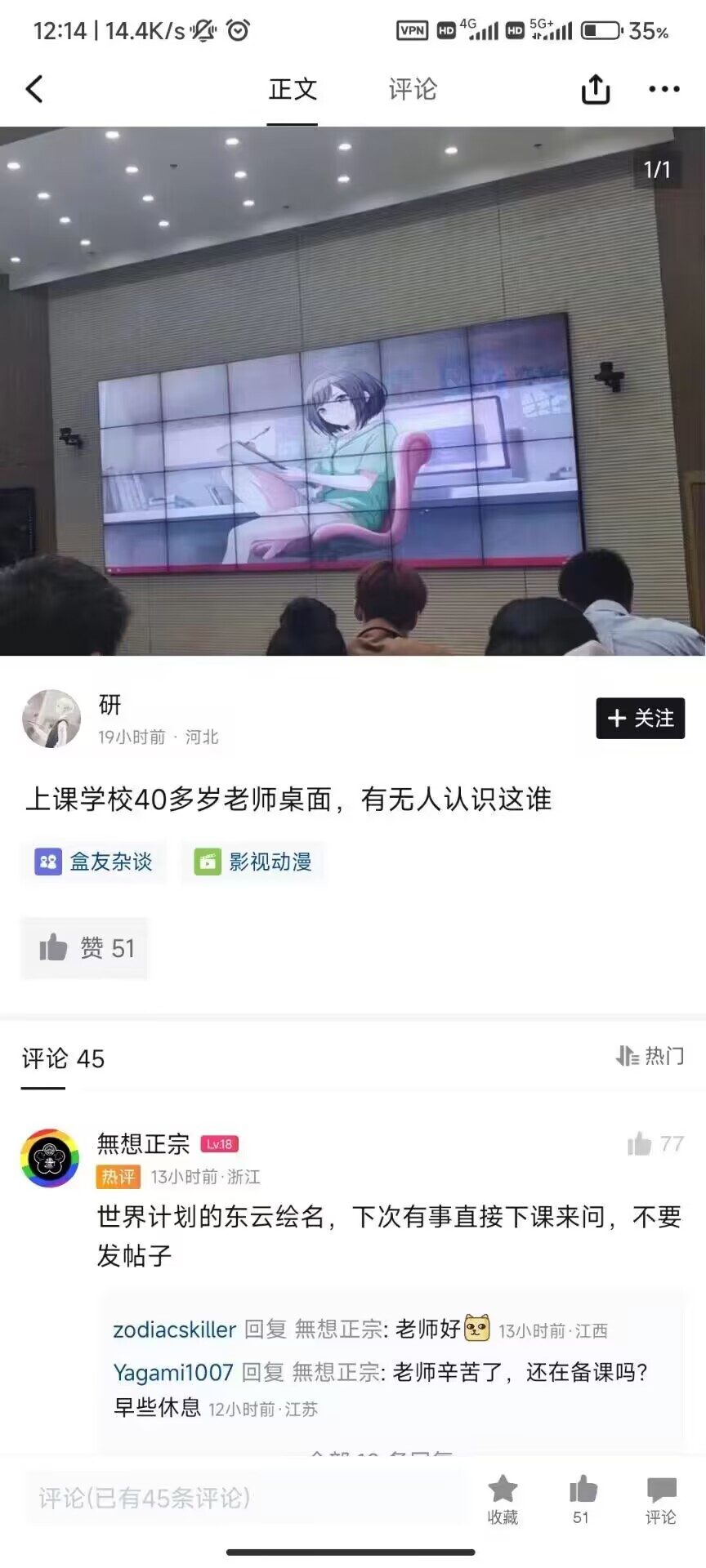The image size is (706, 1568).
Task: Select the 正文 tab
Action: point(293,89)
